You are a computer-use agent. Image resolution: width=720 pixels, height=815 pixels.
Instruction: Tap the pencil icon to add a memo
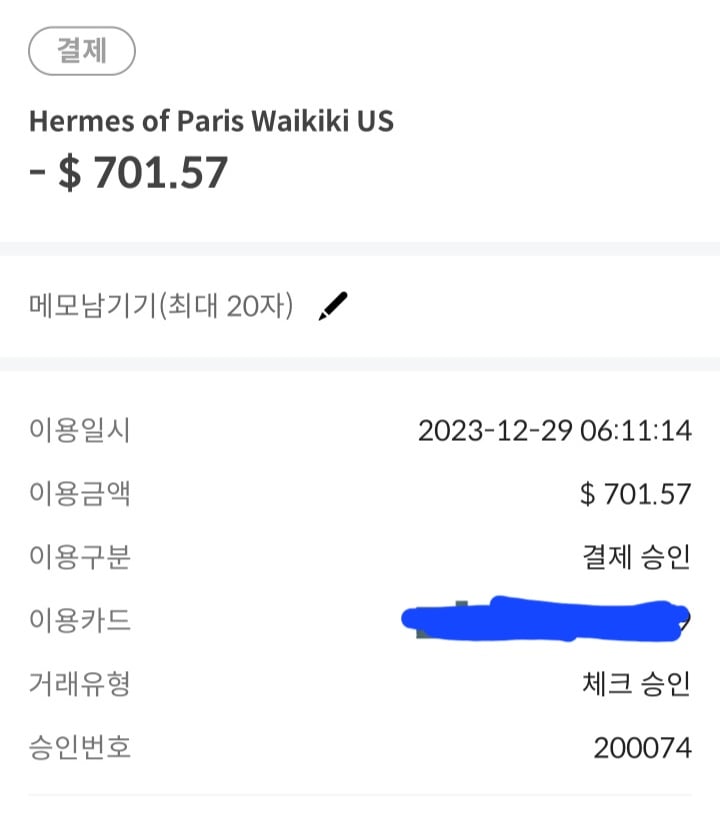pyautogui.click(x=332, y=307)
